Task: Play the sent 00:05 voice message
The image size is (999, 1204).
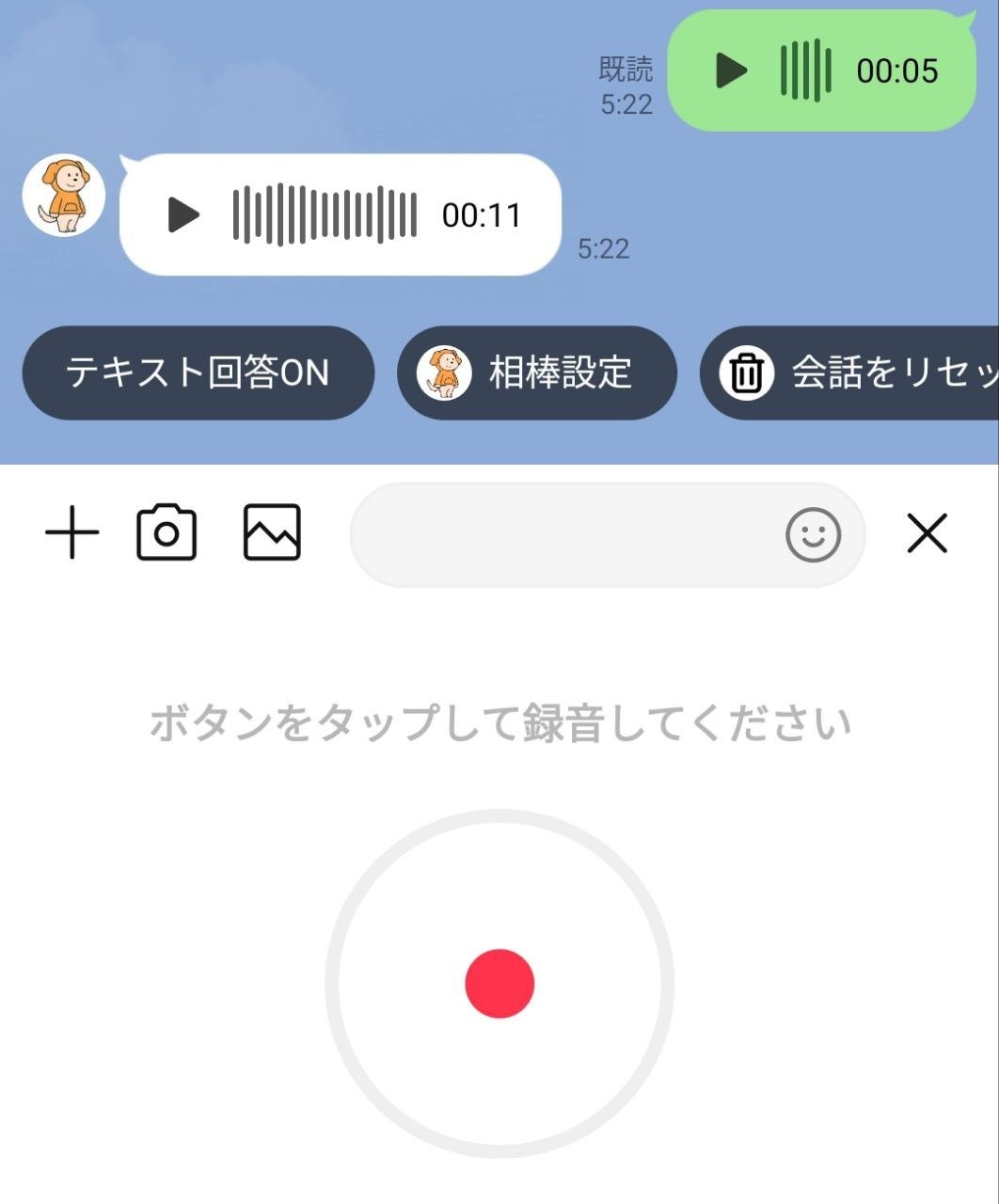Action: click(732, 70)
